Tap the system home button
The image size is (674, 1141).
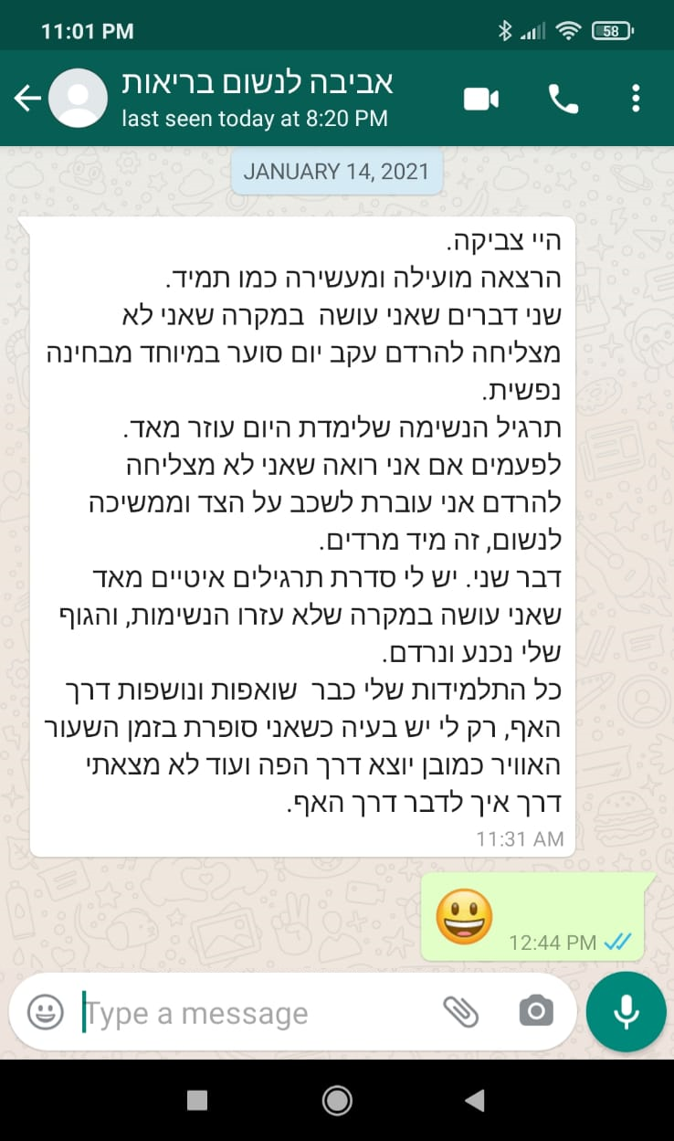337,1100
